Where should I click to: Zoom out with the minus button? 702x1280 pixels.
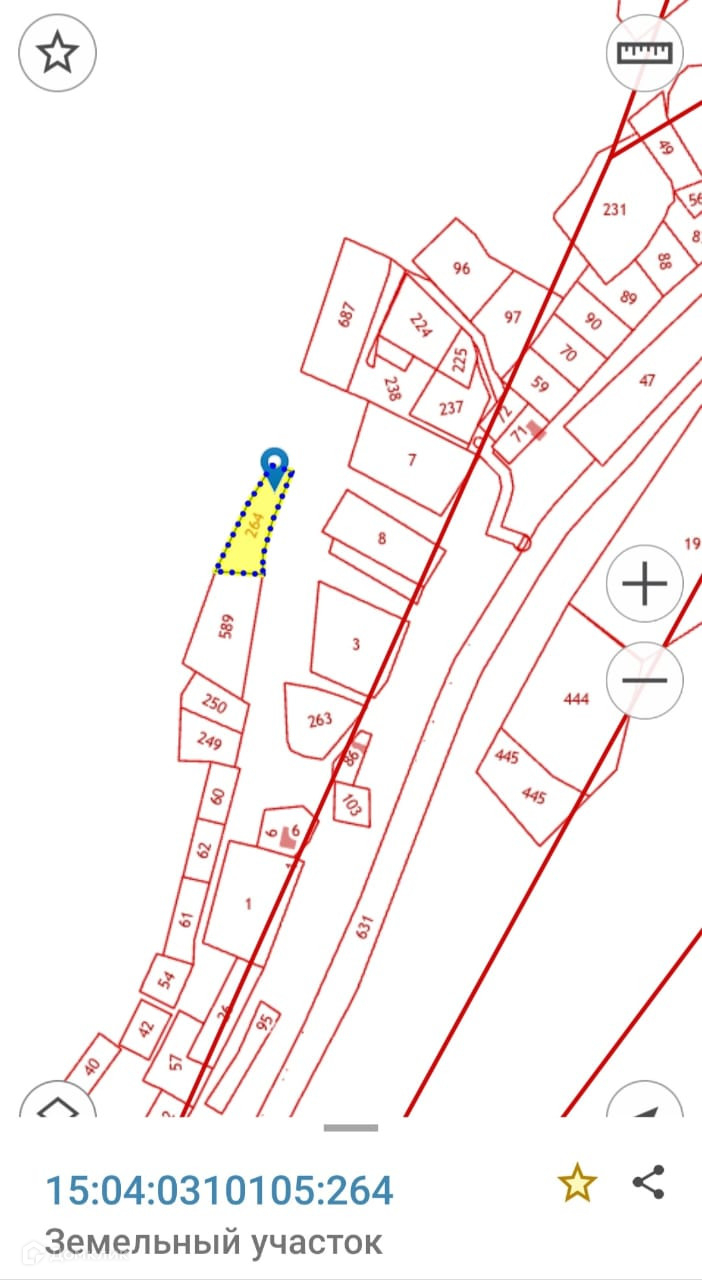(645, 680)
